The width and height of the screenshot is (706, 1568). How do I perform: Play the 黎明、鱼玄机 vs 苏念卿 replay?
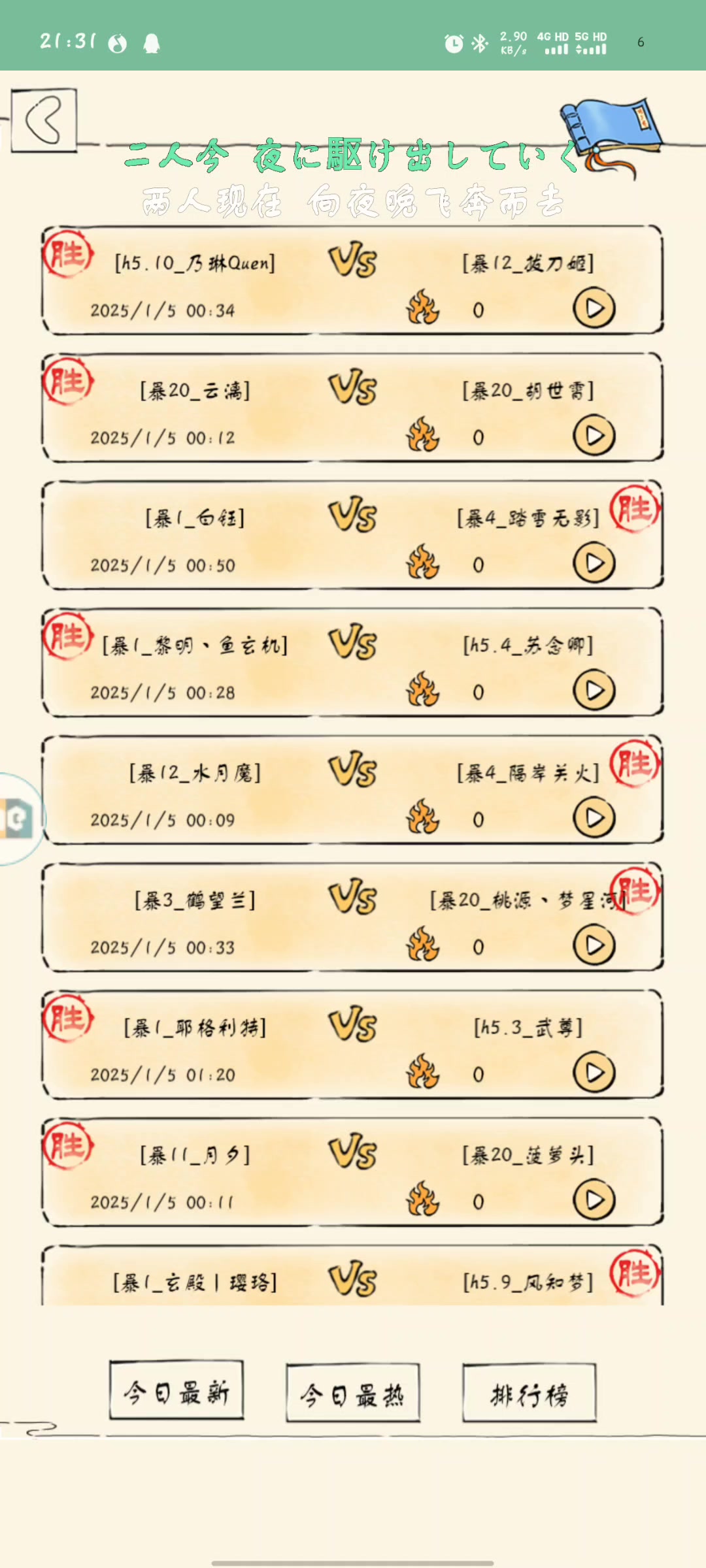point(594,691)
